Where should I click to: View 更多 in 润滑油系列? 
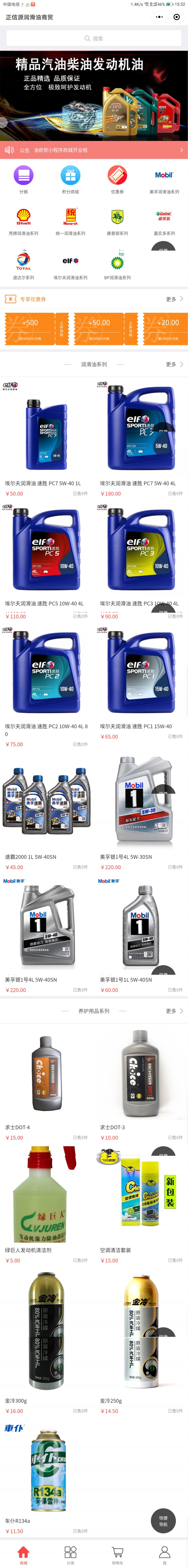click(x=174, y=364)
